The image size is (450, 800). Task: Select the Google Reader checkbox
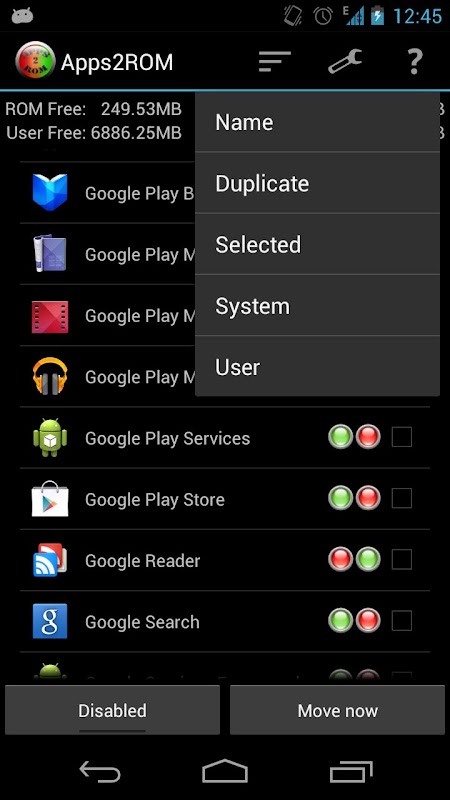point(402,560)
